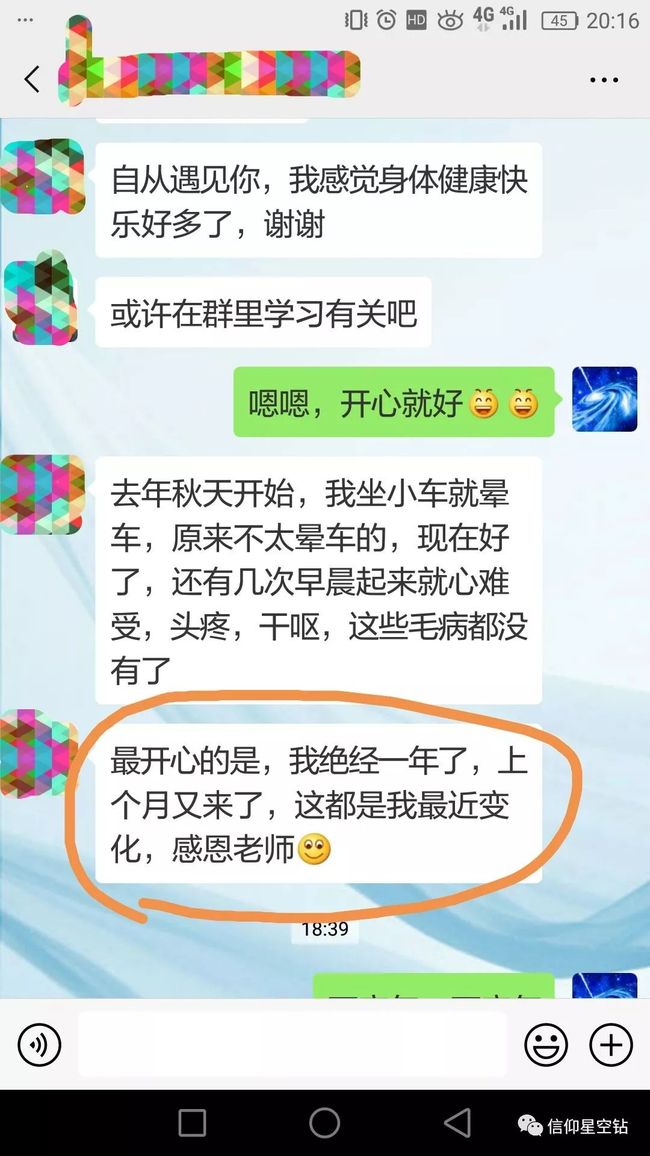Open my galaxy avatar beside 开心就好 message
This screenshot has height=1156, width=650.
pyautogui.click(x=604, y=399)
